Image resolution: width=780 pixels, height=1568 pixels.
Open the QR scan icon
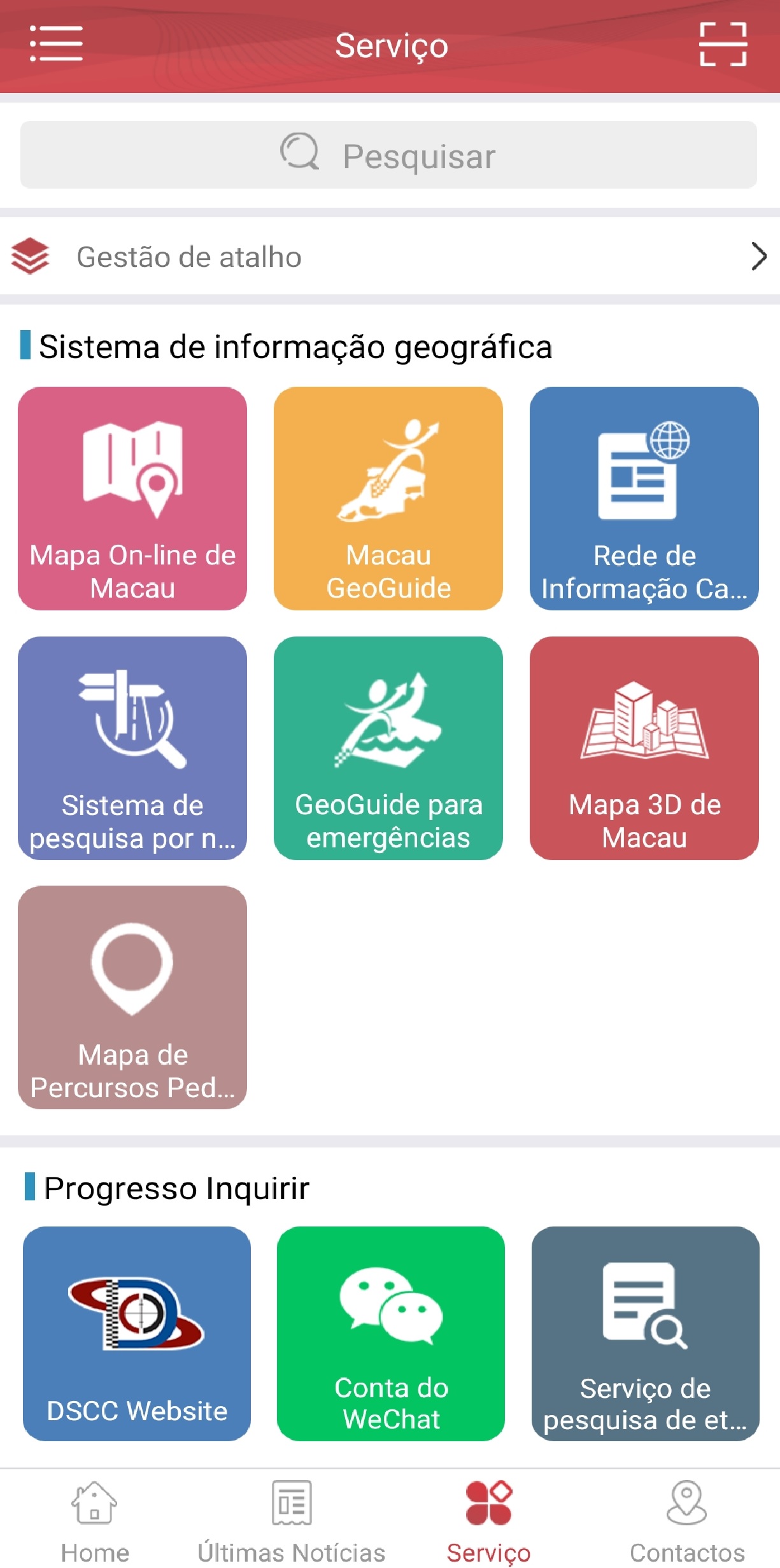pyautogui.click(x=723, y=44)
